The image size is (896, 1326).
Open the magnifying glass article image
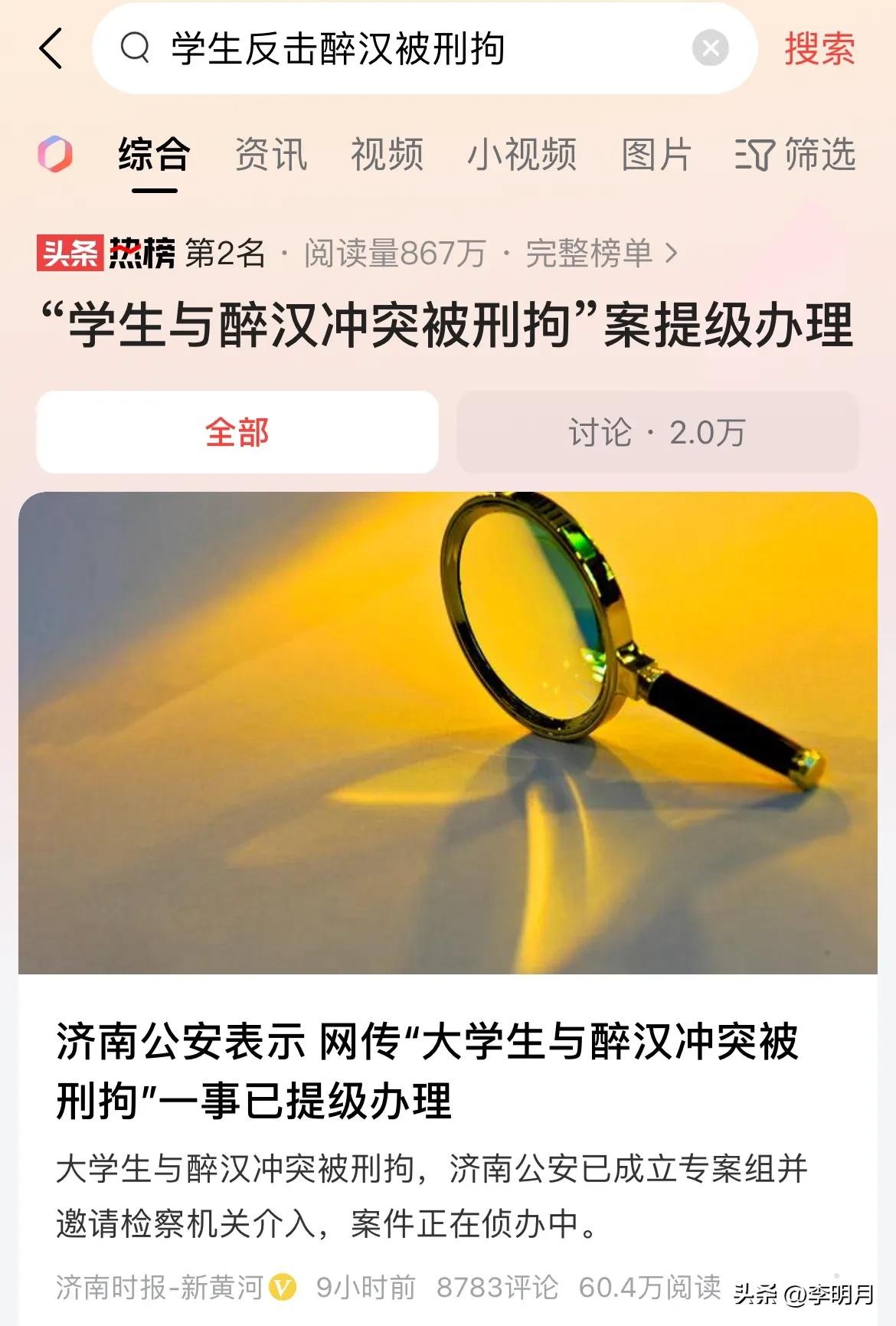click(448, 732)
